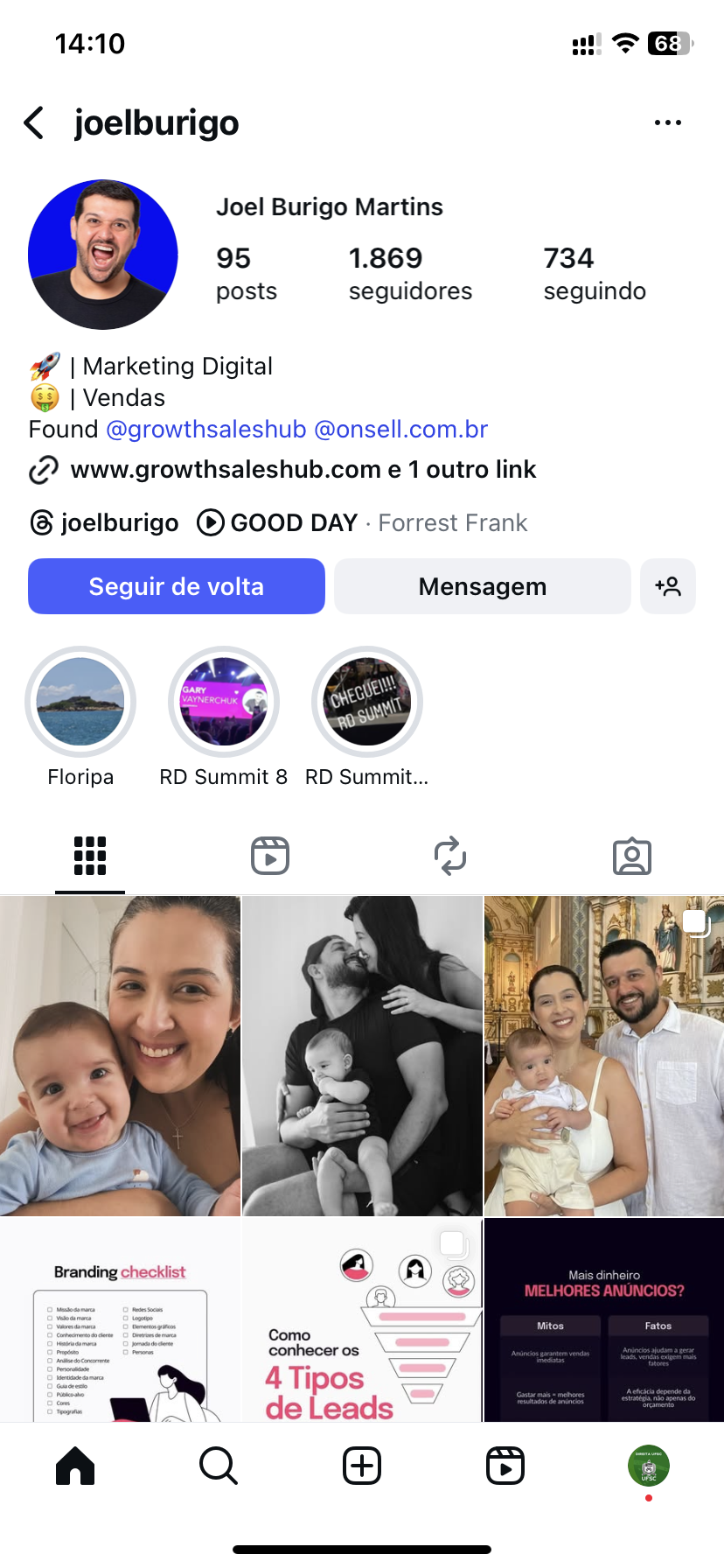The width and height of the screenshot is (724, 1568).
Task: Open the joelburigo Threads profile badge
Action: pos(105,523)
